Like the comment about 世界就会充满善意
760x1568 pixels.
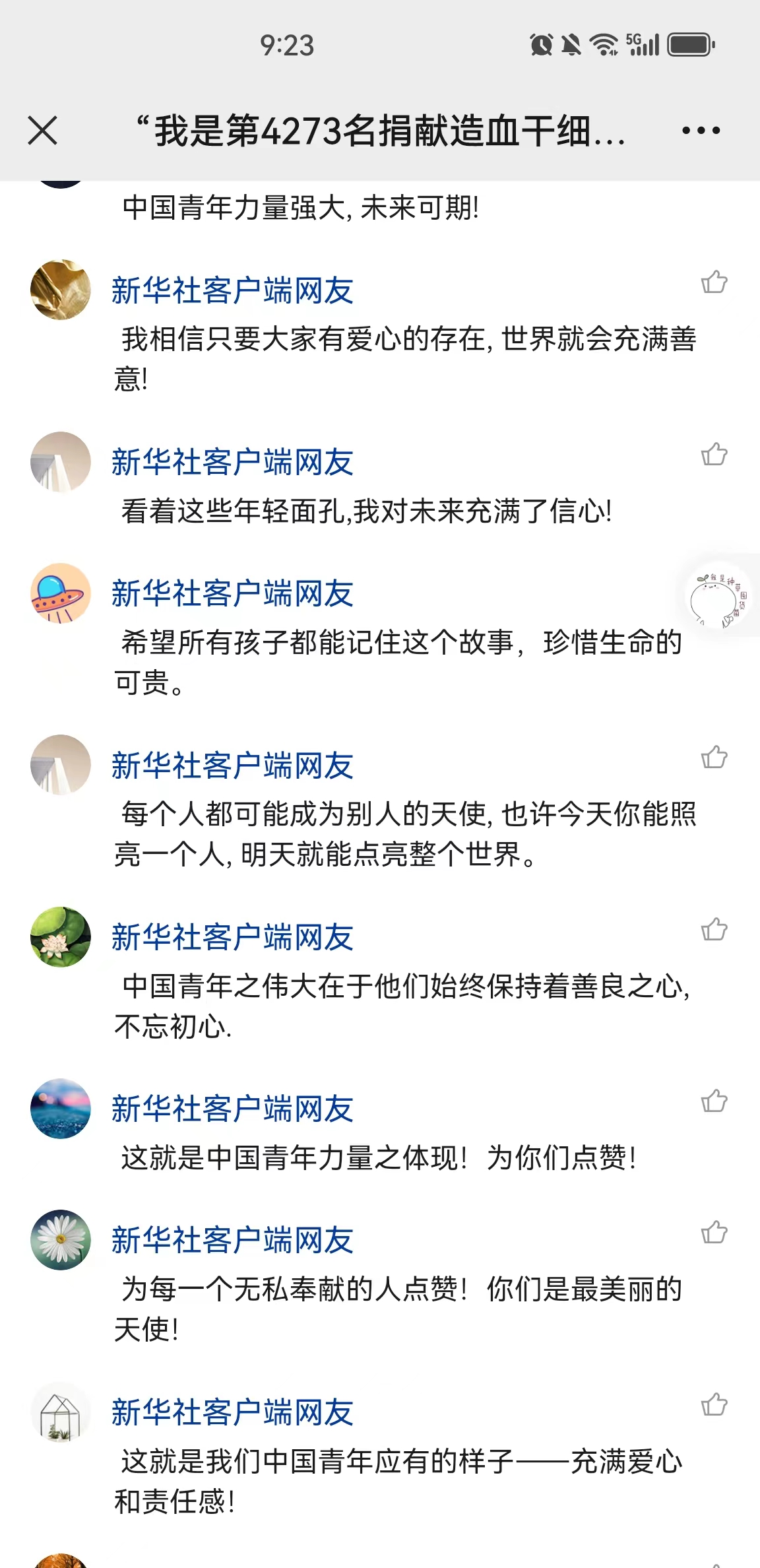pos(714,282)
